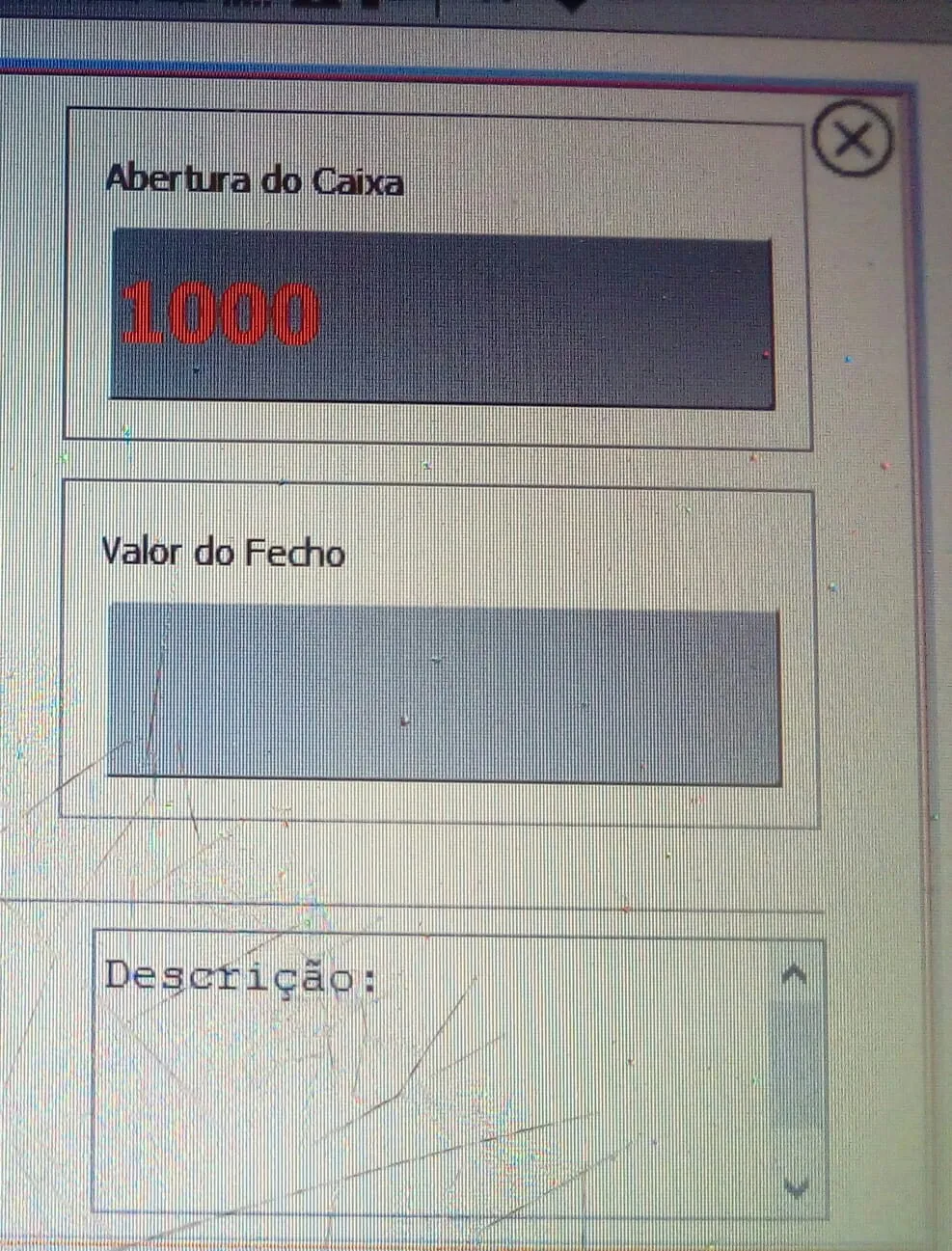Image resolution: width=952 pixels, height=1251 pixels.
Task: Close the cash register dialog
Action: [x=853, y=141]
